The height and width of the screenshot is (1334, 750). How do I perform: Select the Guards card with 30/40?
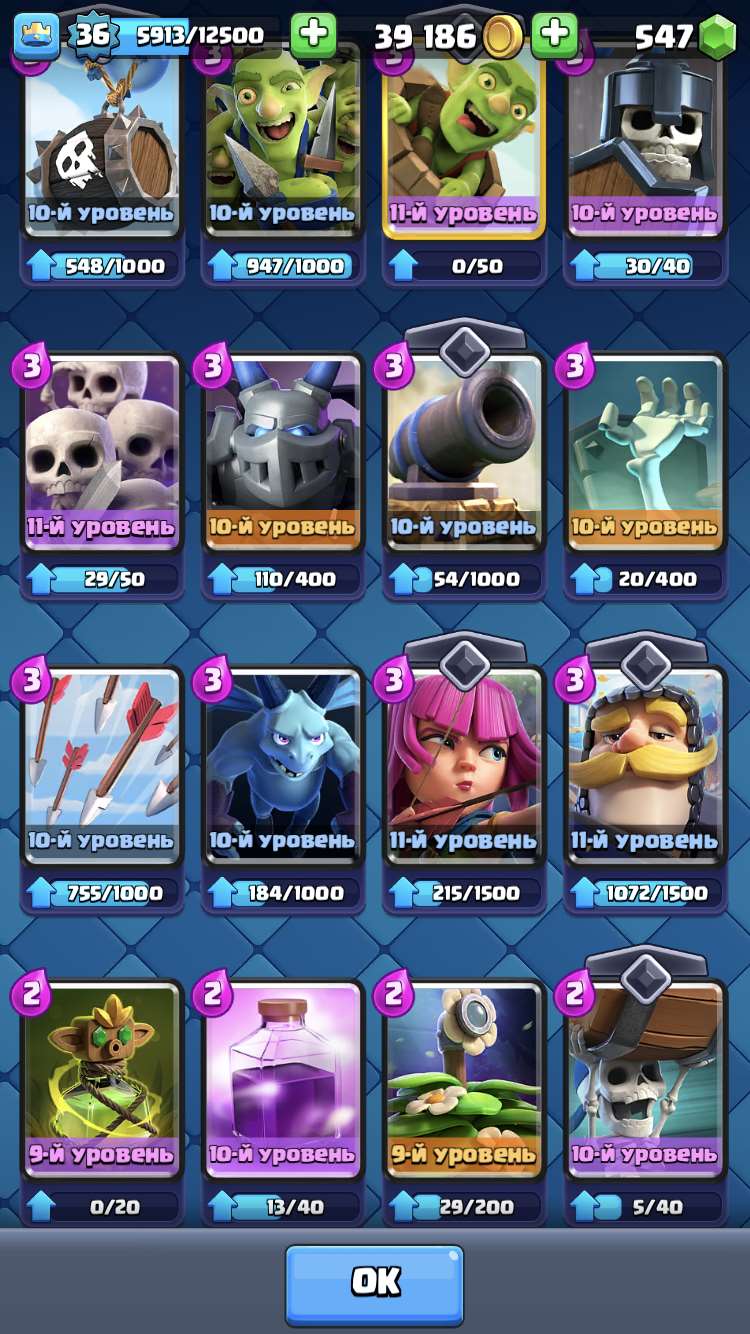[645, 140]
